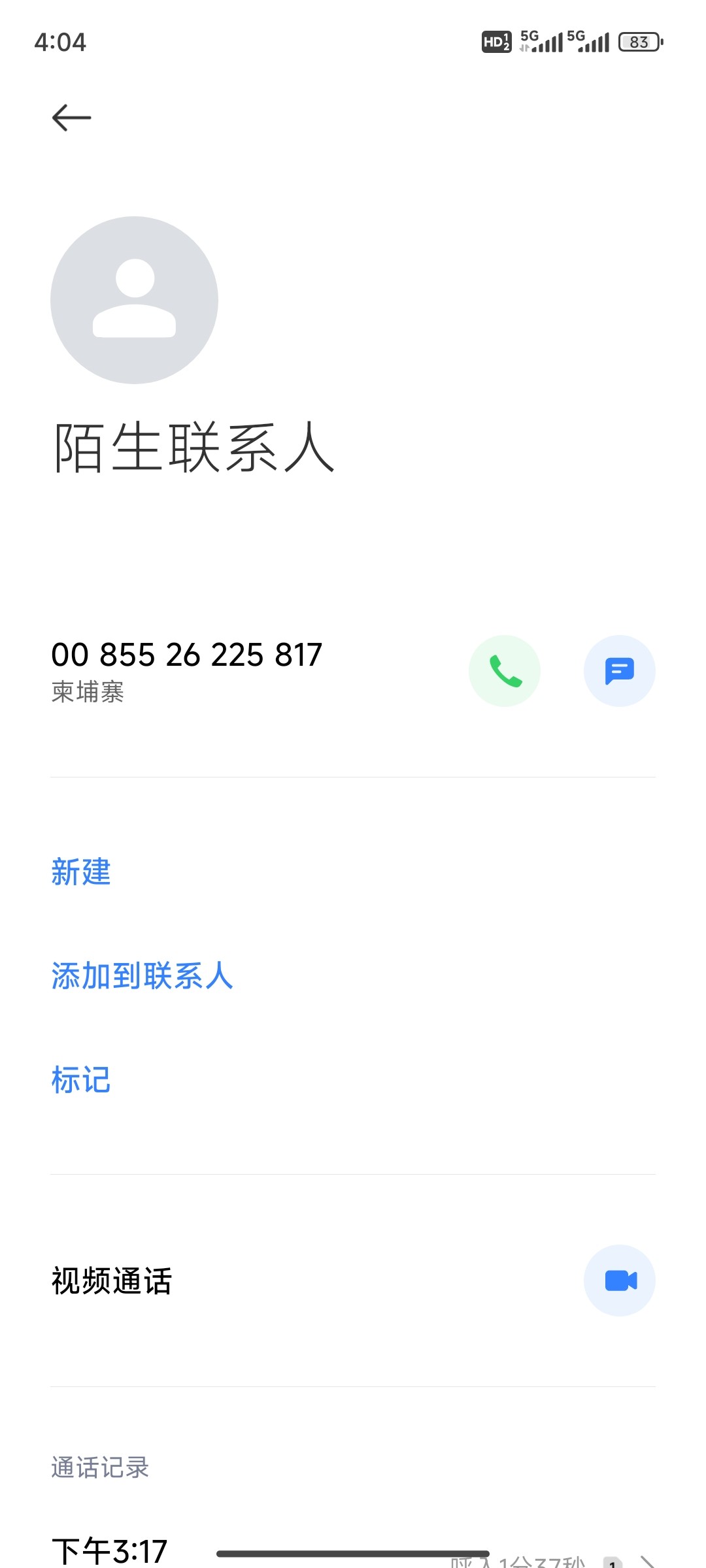Image resolution: width=706 pixels, height=1568 pixels.
Task: Start a video call
Action: (619, 1281)
